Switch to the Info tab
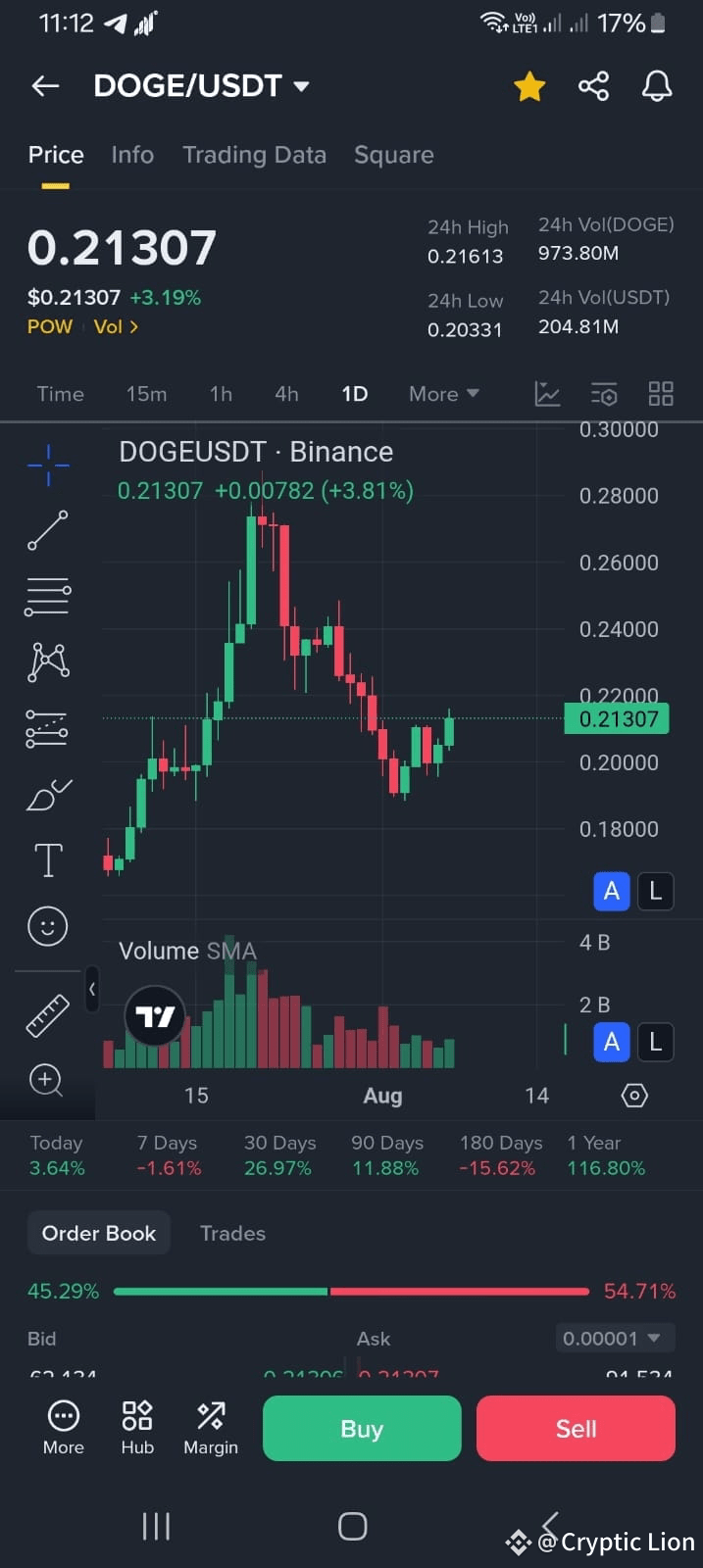 [x=132, y=155]
